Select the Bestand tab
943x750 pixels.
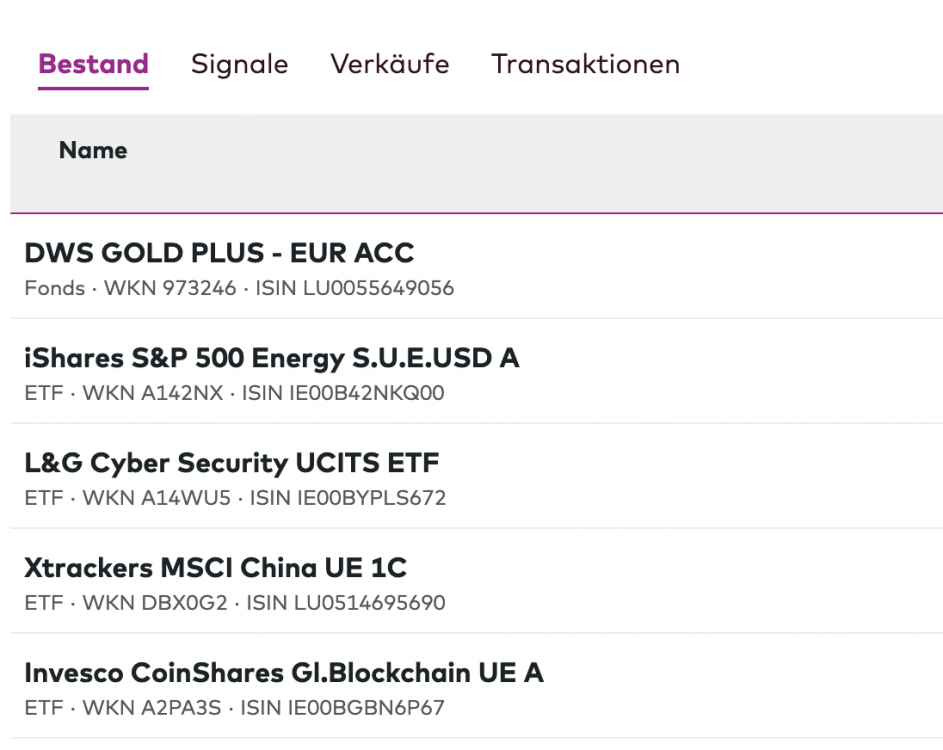(x=93, y=65)
